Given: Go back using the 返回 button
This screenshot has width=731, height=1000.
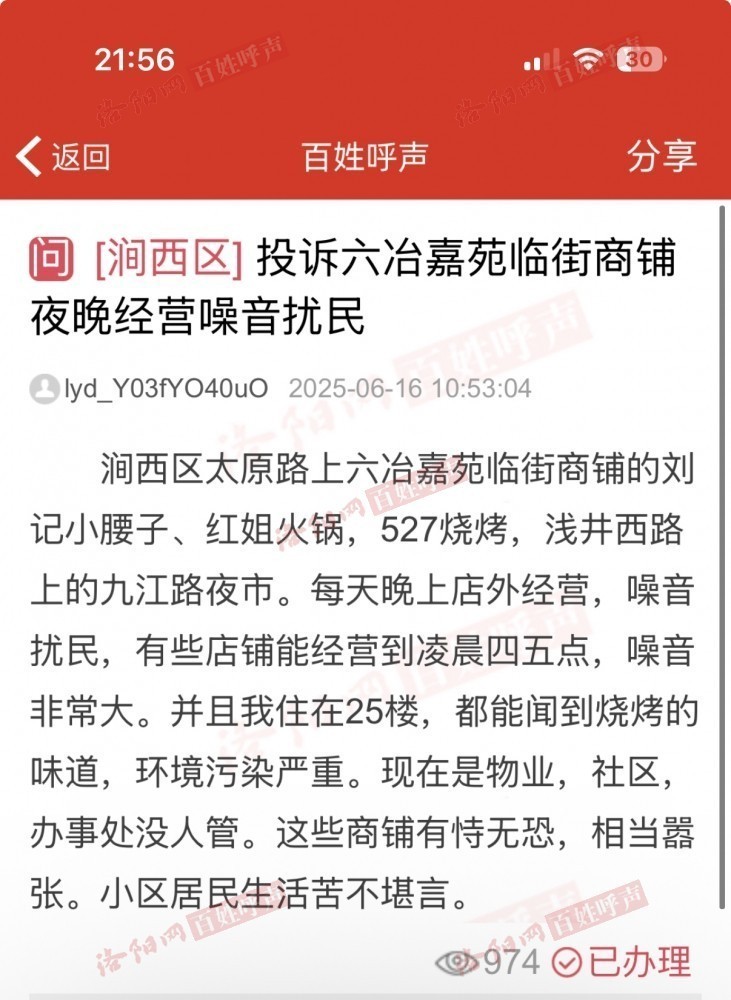Looking at the screenshot, I should coord(64,157).
